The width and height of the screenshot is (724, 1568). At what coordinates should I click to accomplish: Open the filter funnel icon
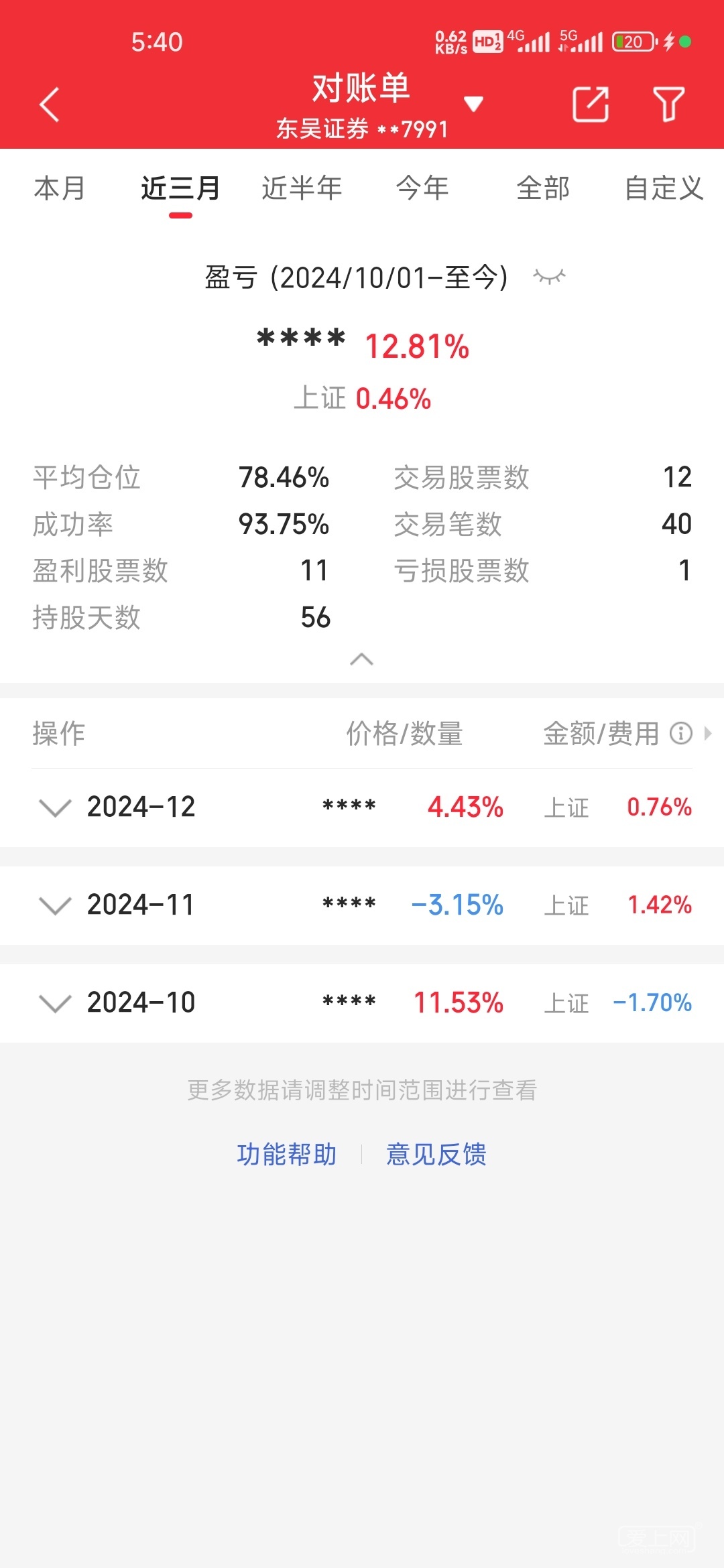click(x=668, y=105)
